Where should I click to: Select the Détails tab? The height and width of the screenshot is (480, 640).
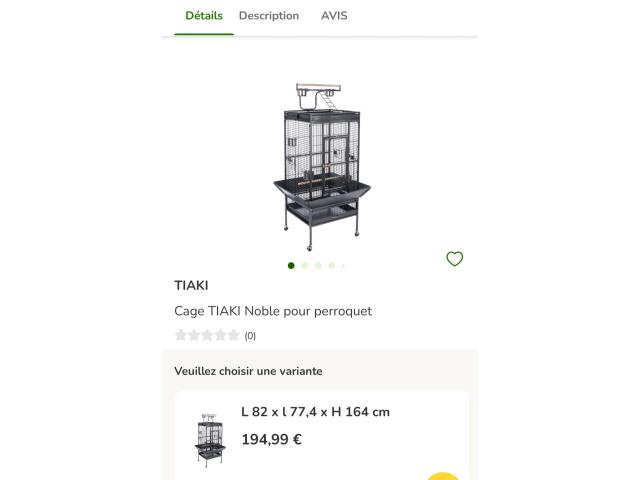204,16
